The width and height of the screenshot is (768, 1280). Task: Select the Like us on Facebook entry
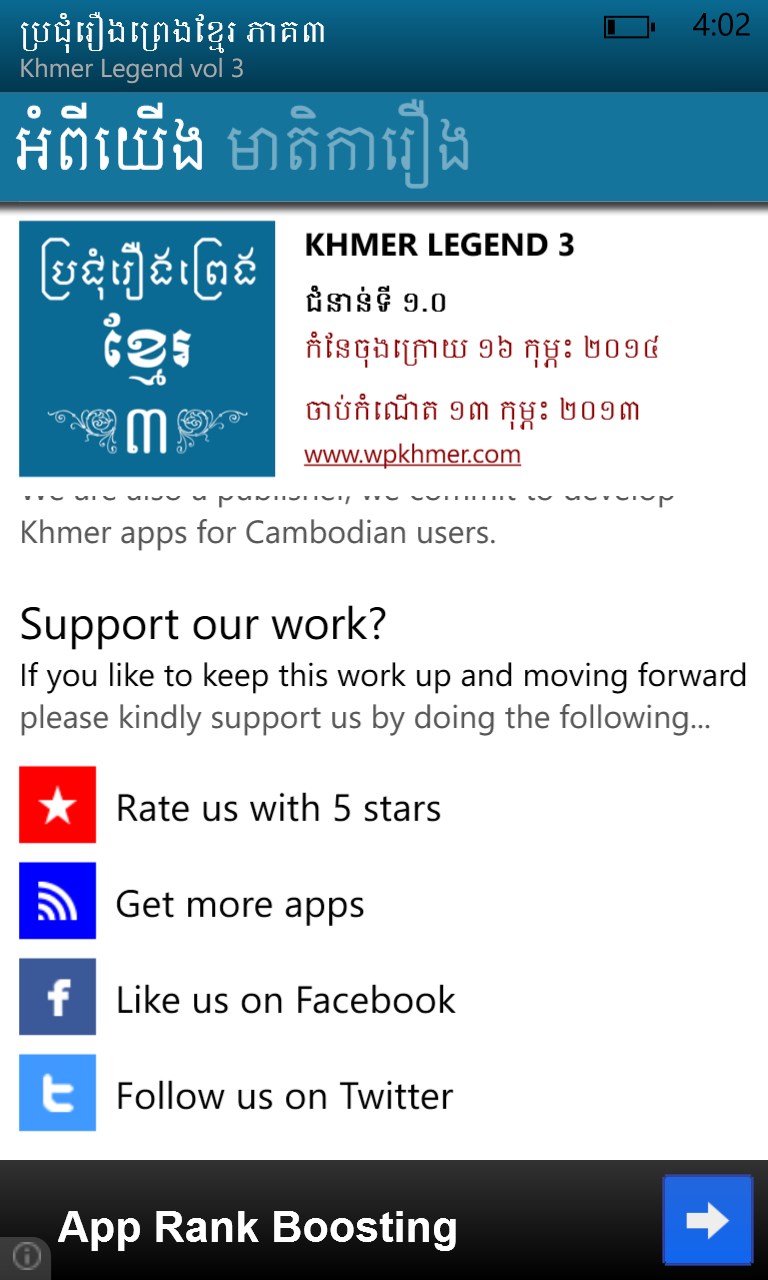[x=285, y=998]
